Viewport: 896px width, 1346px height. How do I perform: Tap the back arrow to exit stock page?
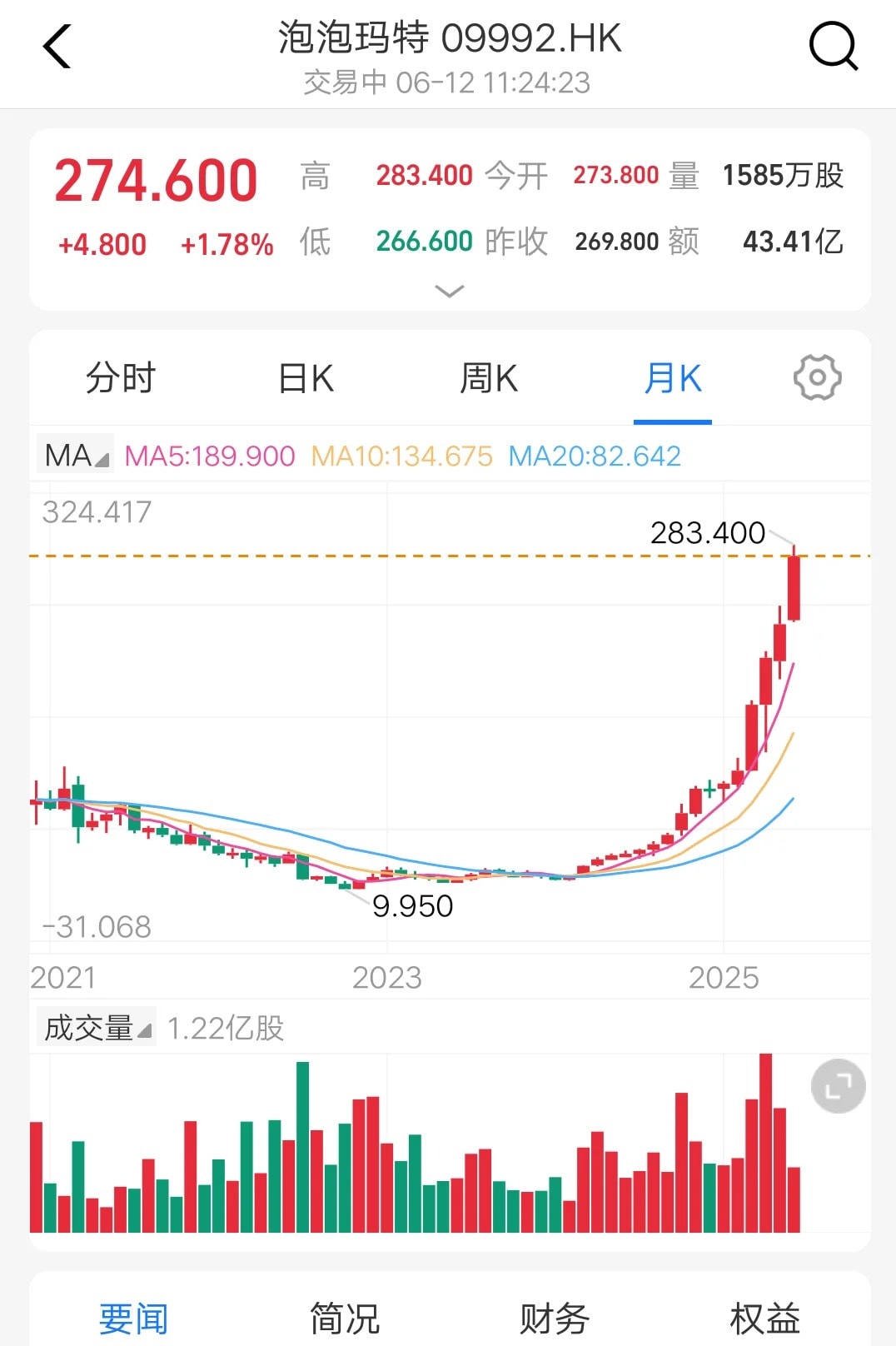pos(57,46)
